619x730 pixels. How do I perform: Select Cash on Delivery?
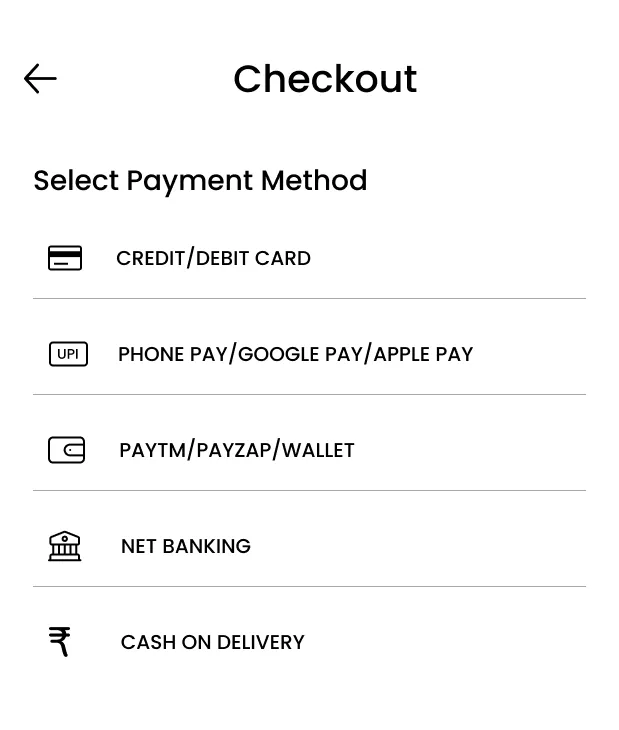[212, 642]
